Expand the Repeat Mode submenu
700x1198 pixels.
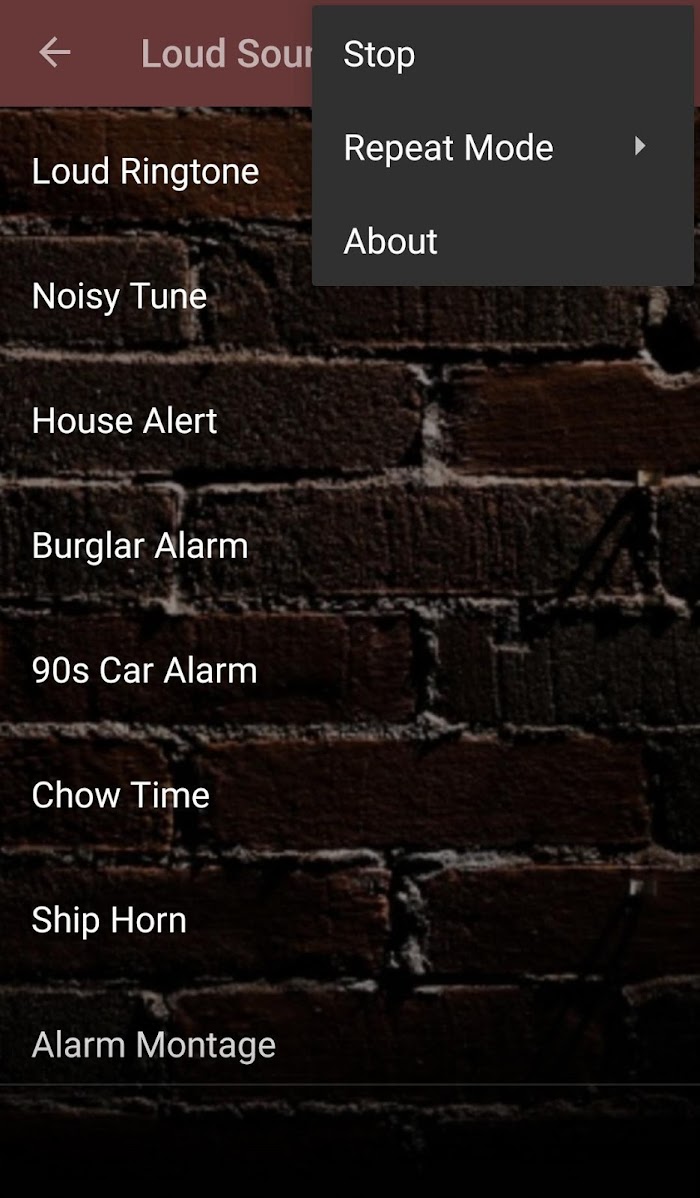503,147
